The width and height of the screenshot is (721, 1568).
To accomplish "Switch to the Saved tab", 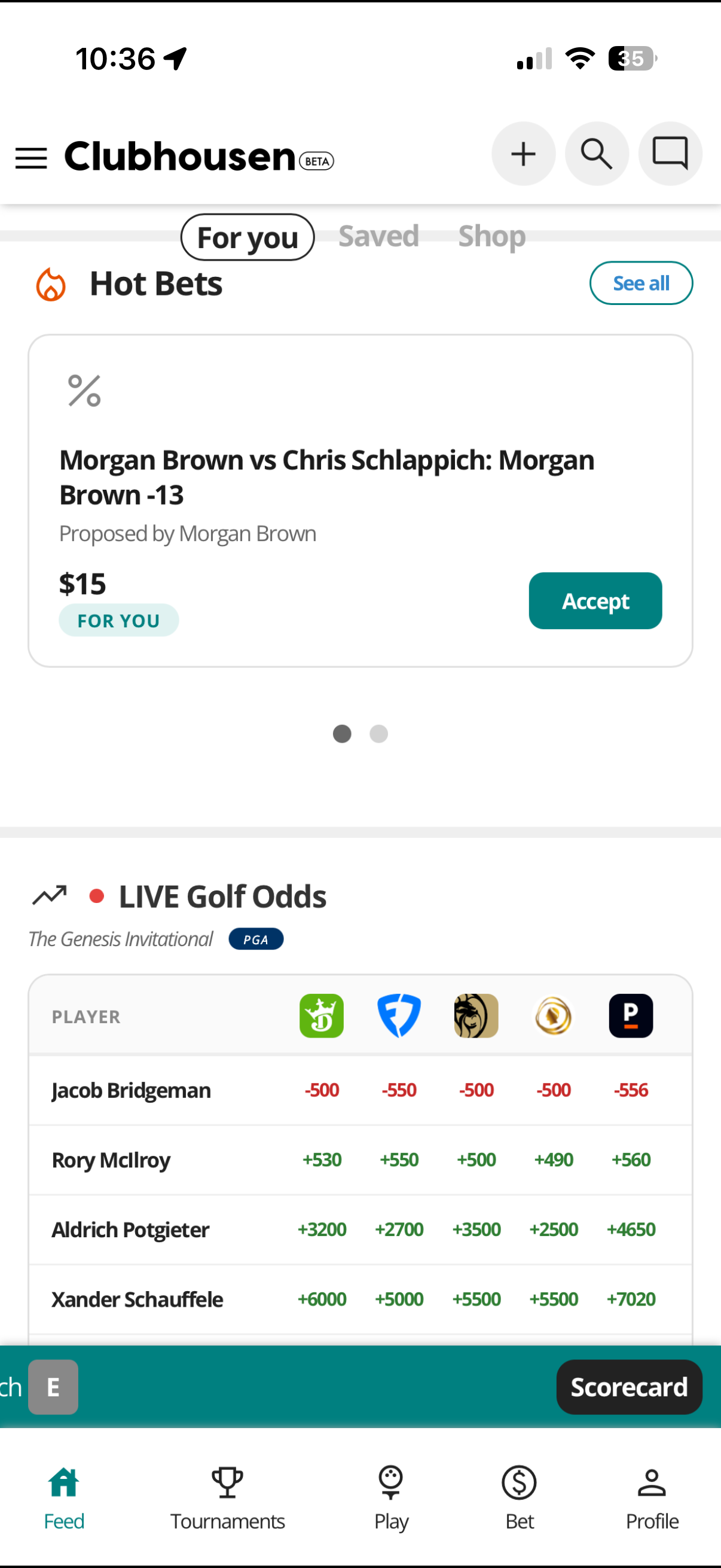I will point(378,237).
